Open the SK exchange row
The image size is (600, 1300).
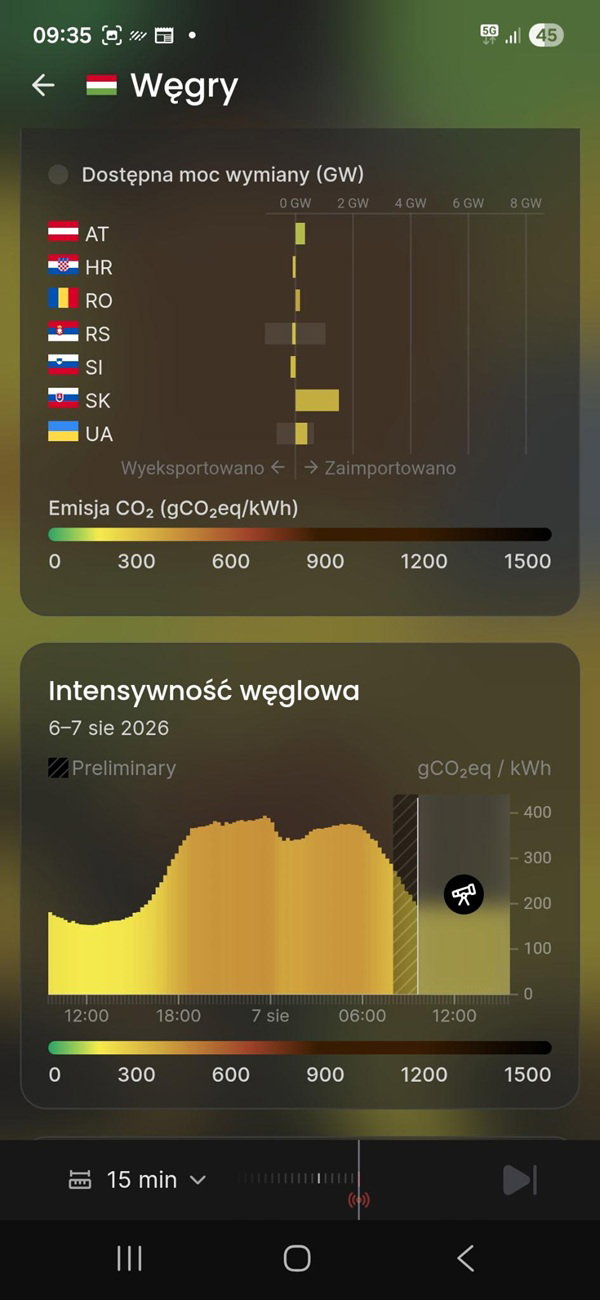point(296,400)
